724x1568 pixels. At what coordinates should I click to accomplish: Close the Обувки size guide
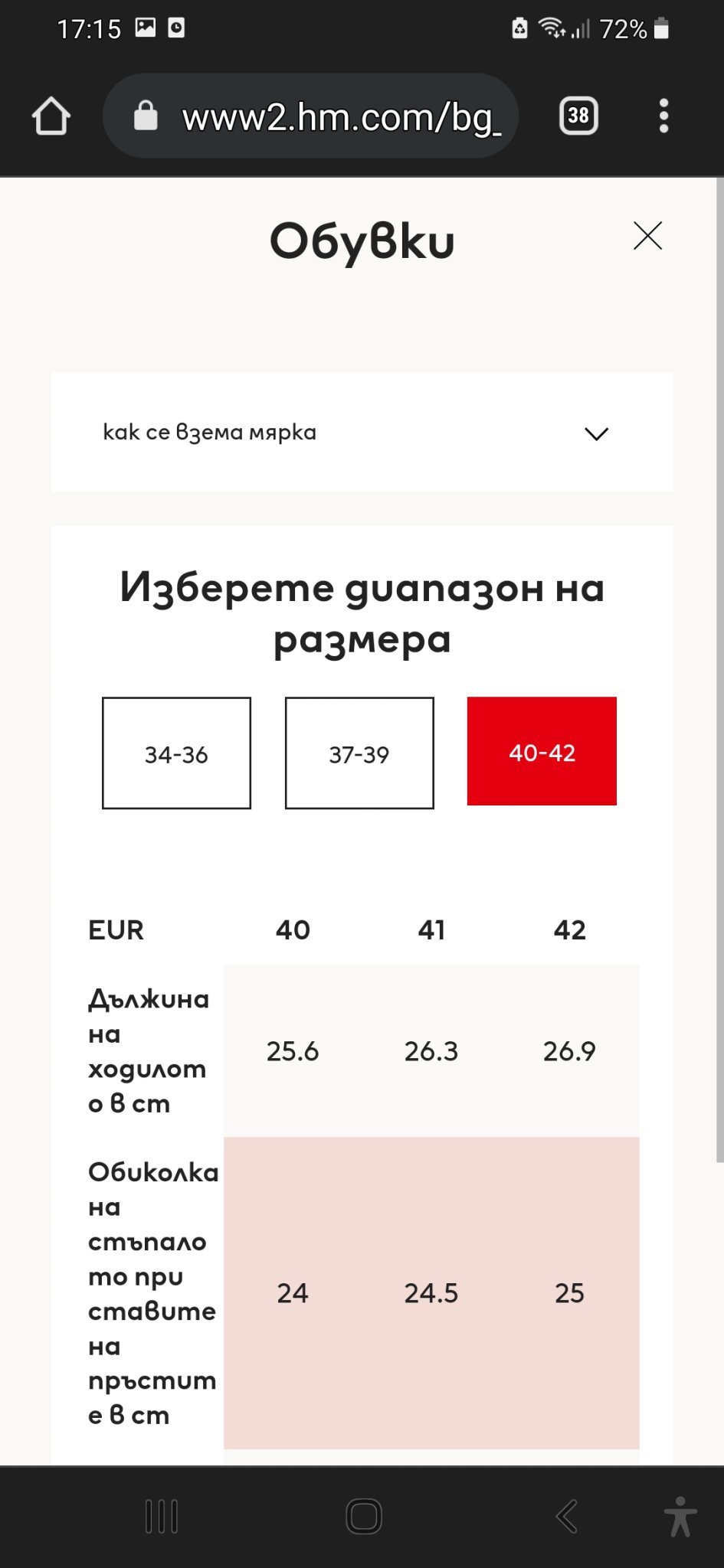click(x=647, y=236)
